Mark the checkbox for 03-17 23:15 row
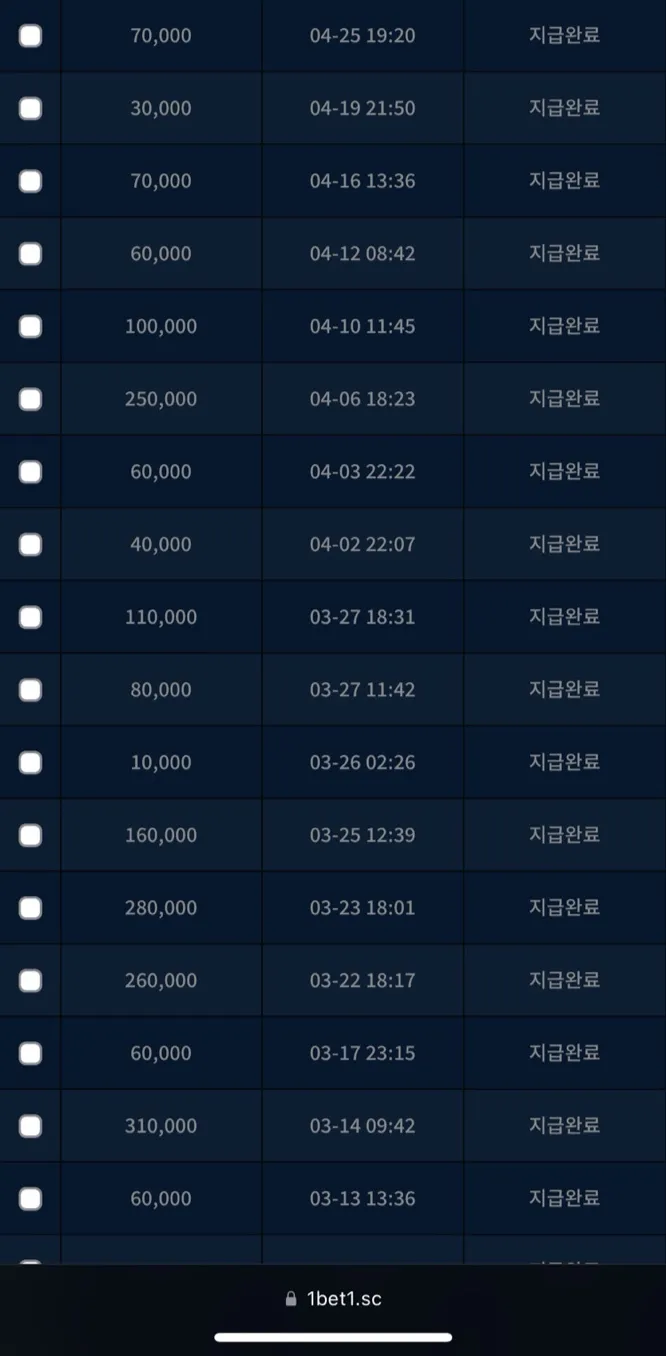The height and width of the screenshot is (1356, 666). [30, 1053]
